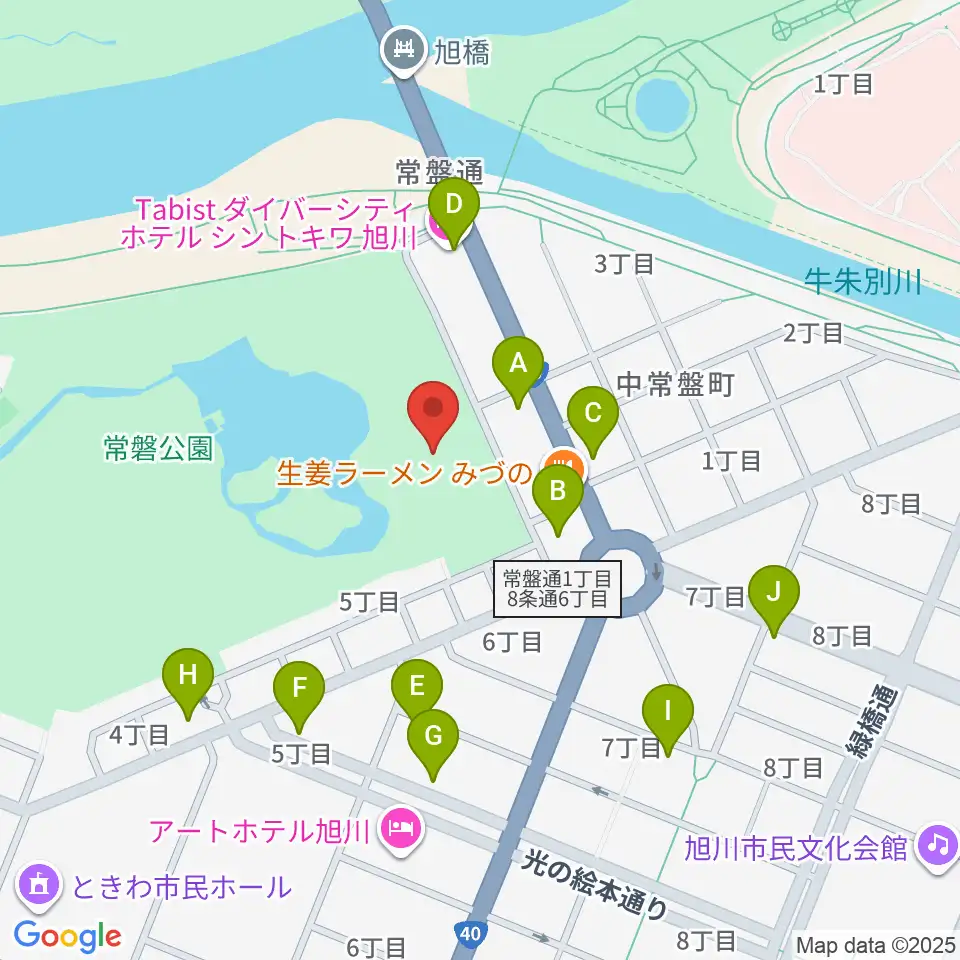Open the green marker labeled C

pos(593,421)
